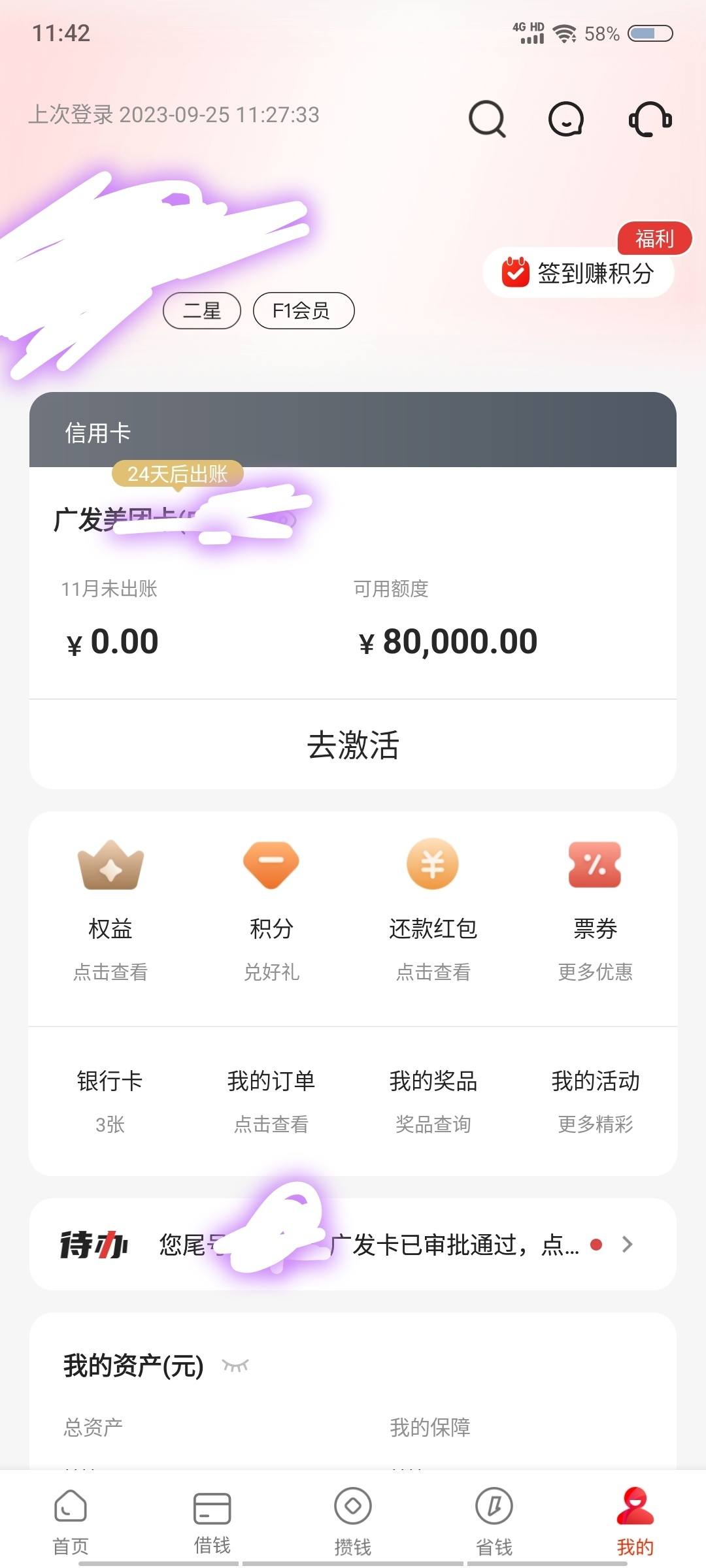Screen dimensions: 706x1568
Task: Tap 去激活 to activate the card
Action: coord(353,744)
